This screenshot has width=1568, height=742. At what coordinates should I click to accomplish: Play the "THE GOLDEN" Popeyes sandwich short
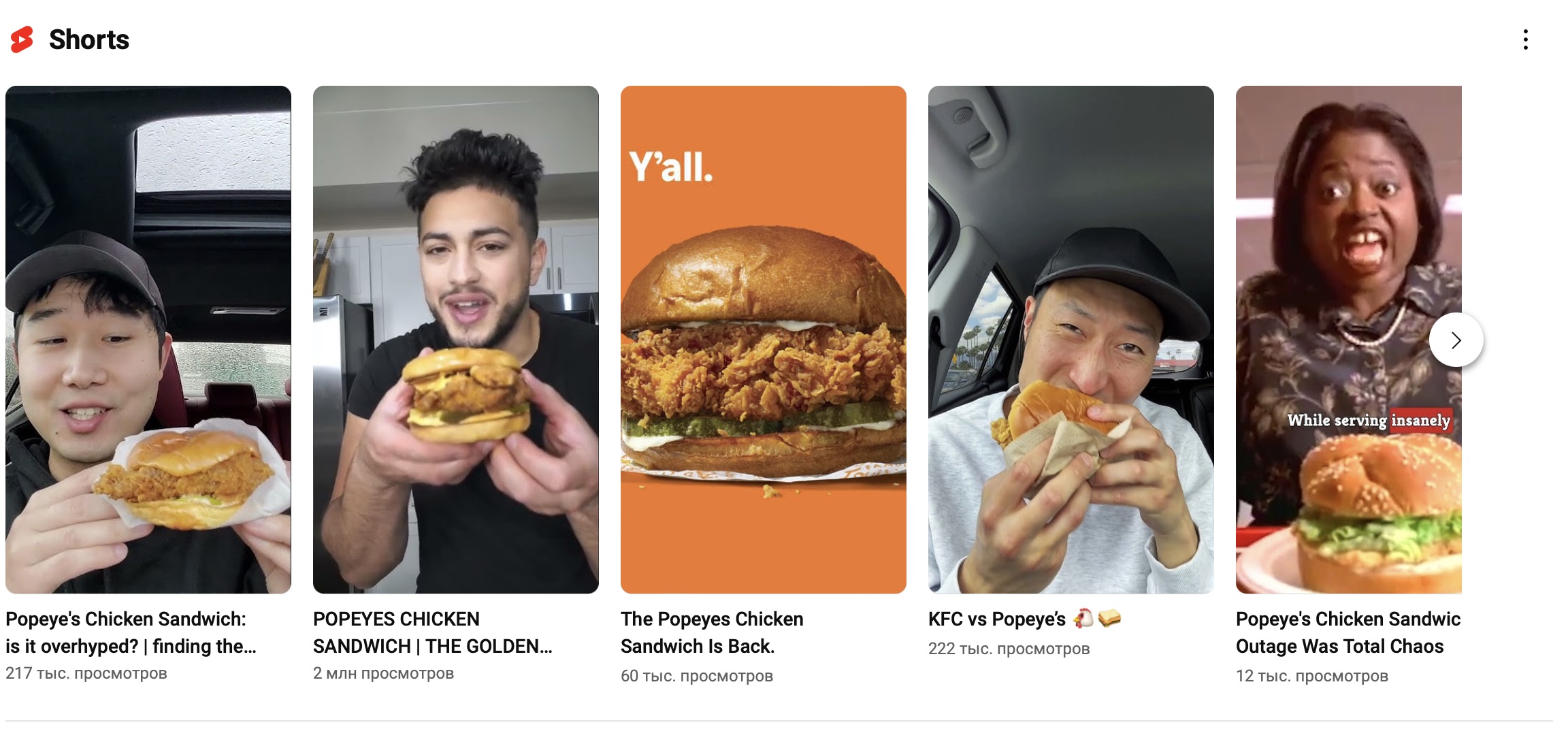[455, 339]
